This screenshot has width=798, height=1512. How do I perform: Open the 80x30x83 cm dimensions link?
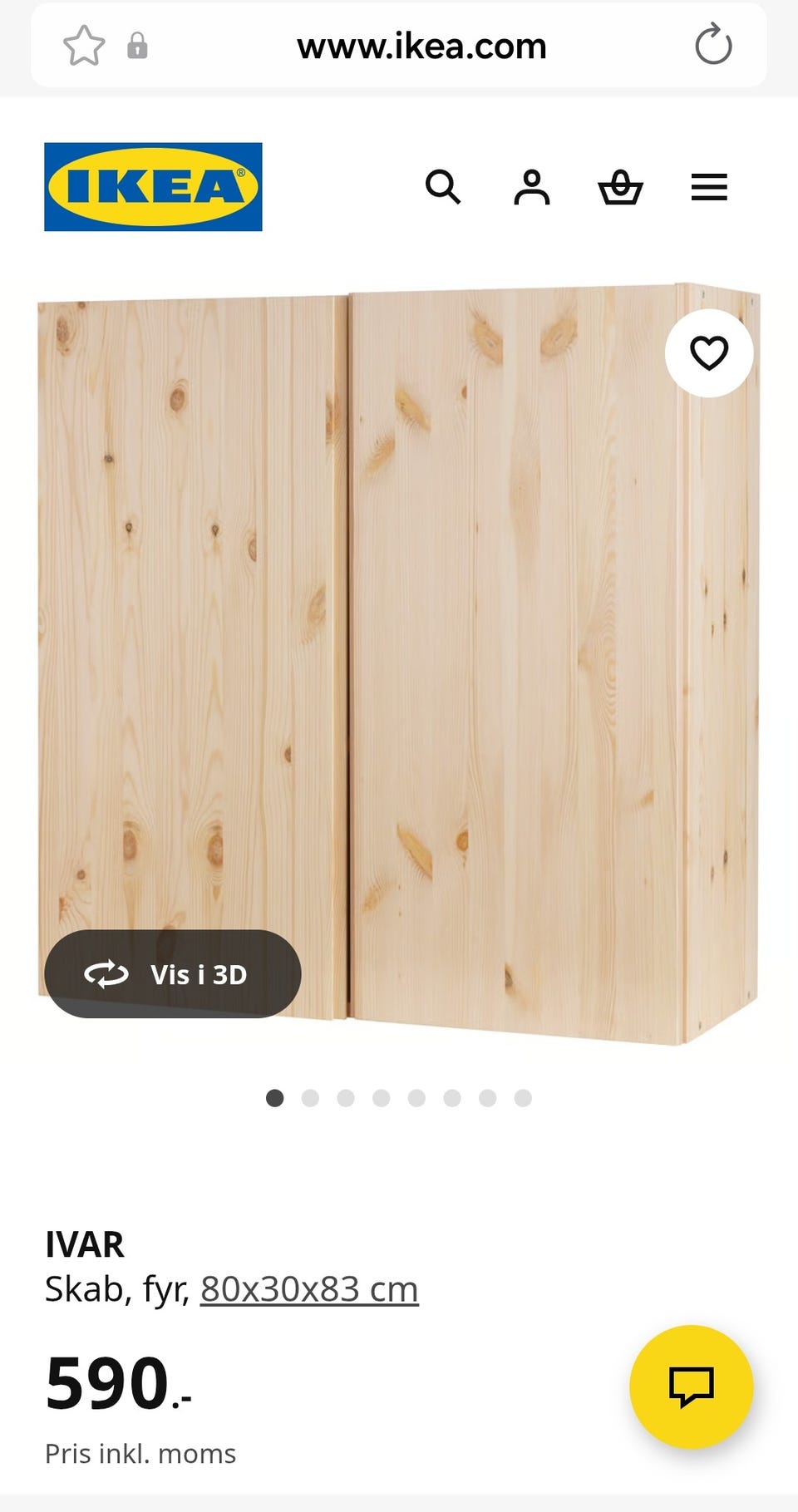(309, 1289)
